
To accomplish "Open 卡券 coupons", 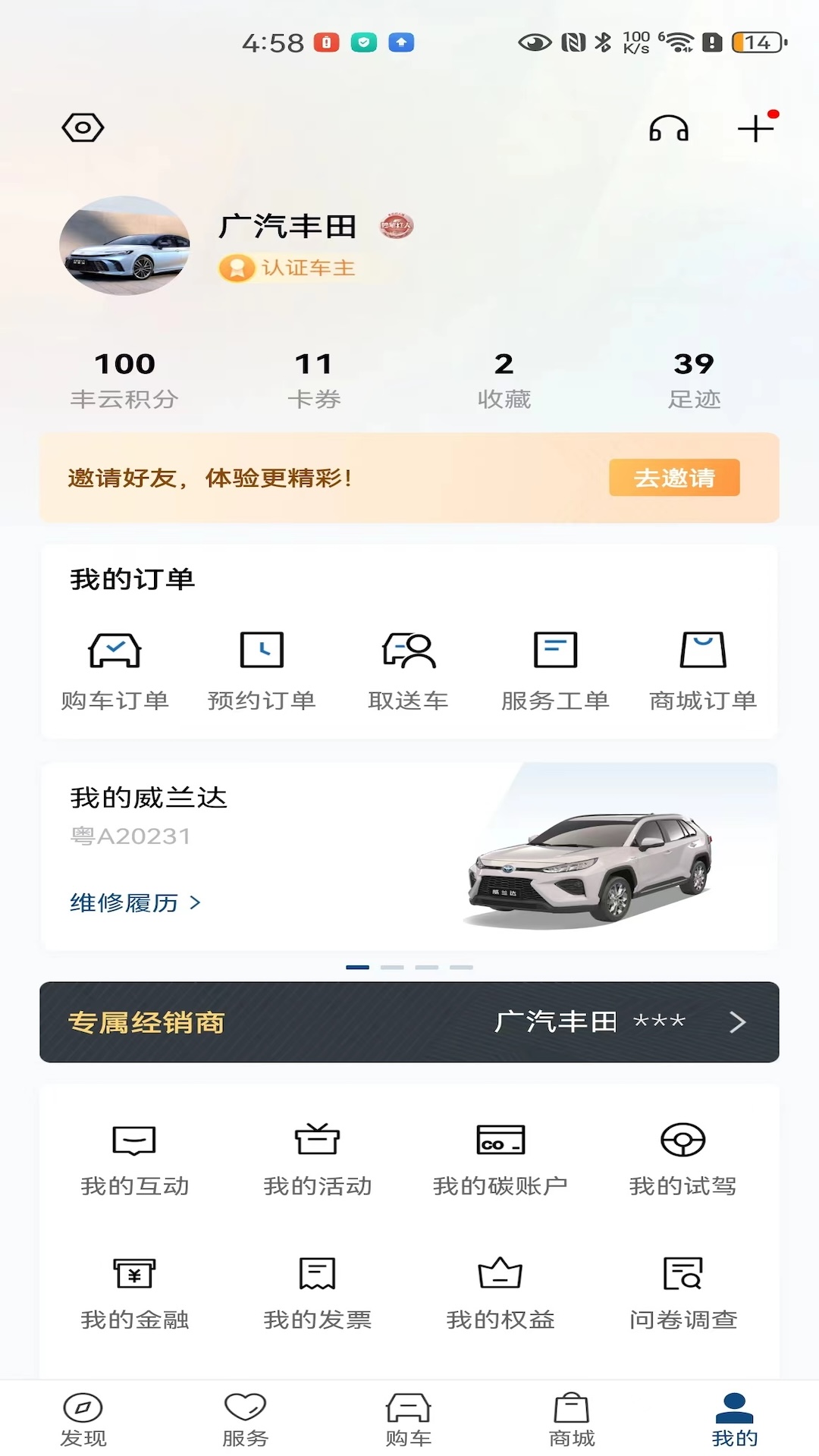I will coord(314,379).
